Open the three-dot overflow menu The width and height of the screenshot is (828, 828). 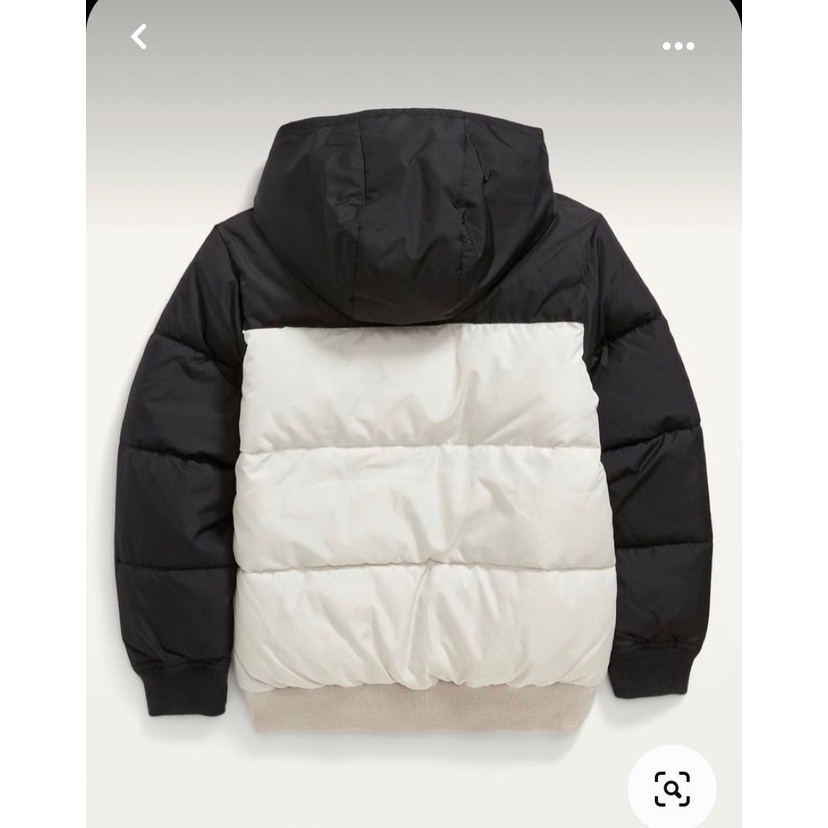pyautogui.click(x=678, y=46)
